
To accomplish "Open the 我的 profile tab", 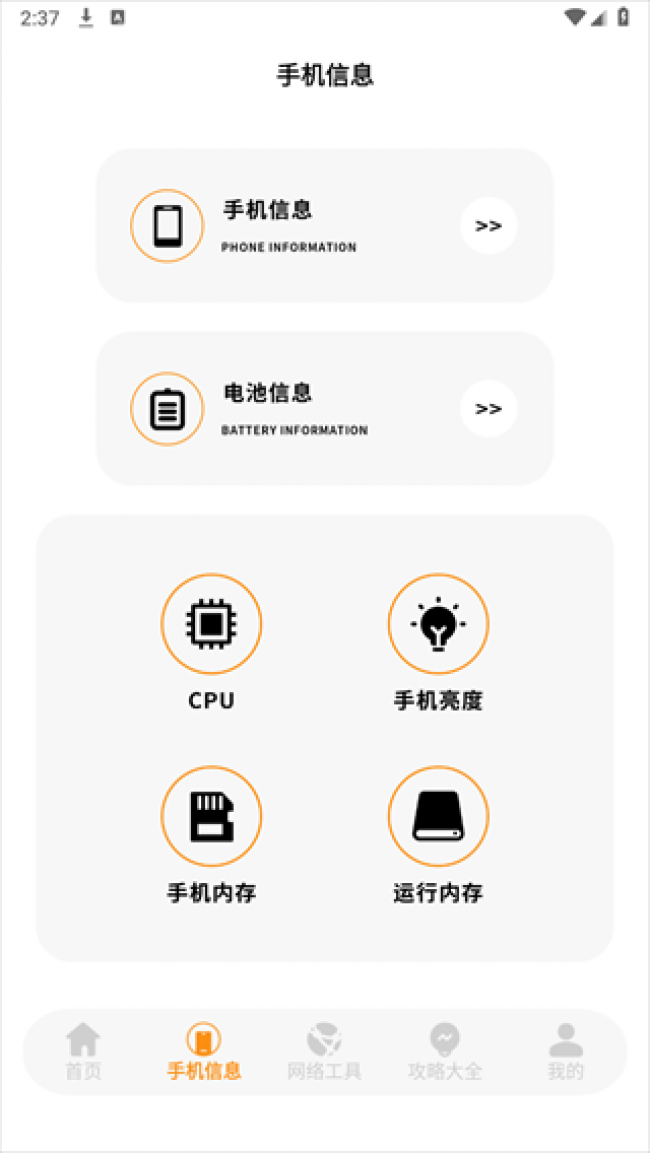I will [x=565, y=1052].
